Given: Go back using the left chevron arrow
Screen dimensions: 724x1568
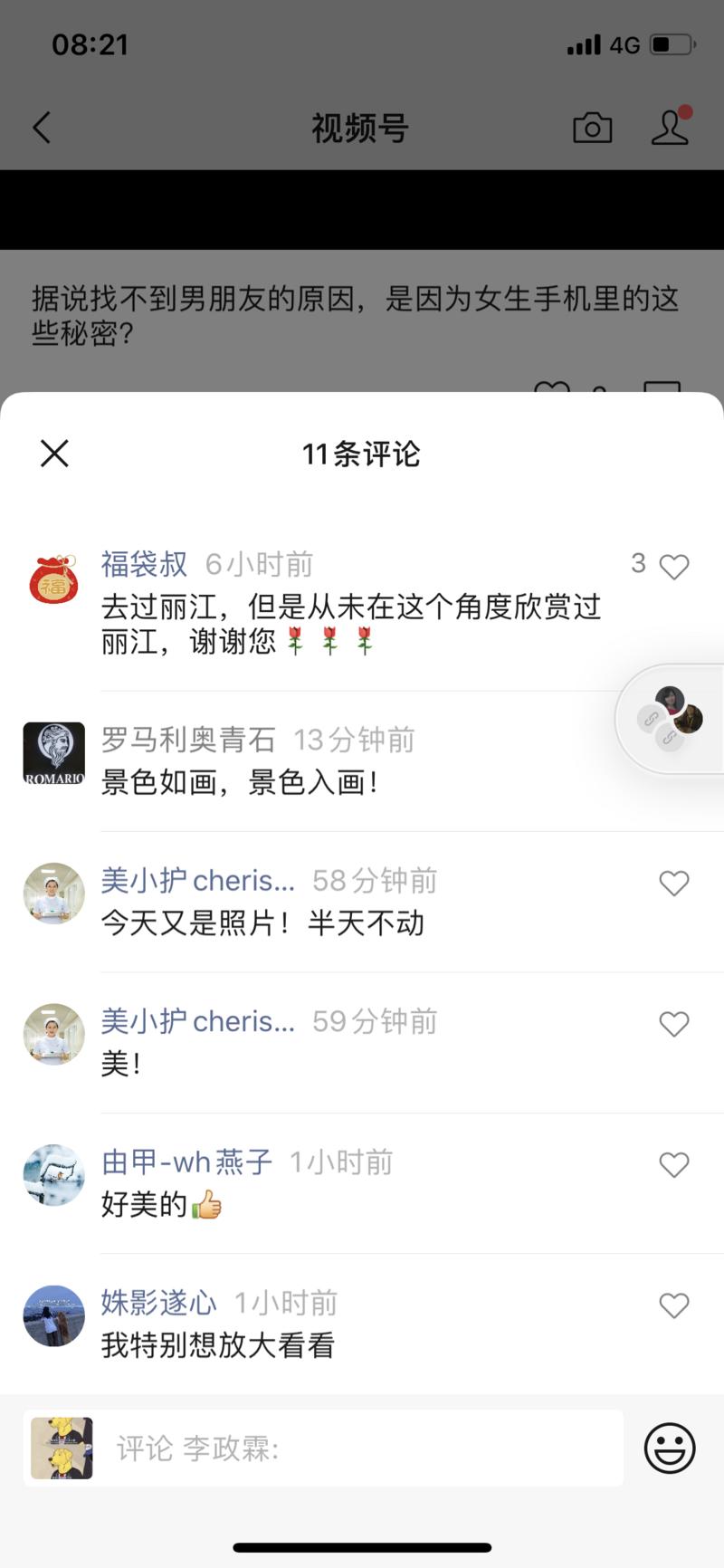Looking at the screenshot, I should 40,128.
